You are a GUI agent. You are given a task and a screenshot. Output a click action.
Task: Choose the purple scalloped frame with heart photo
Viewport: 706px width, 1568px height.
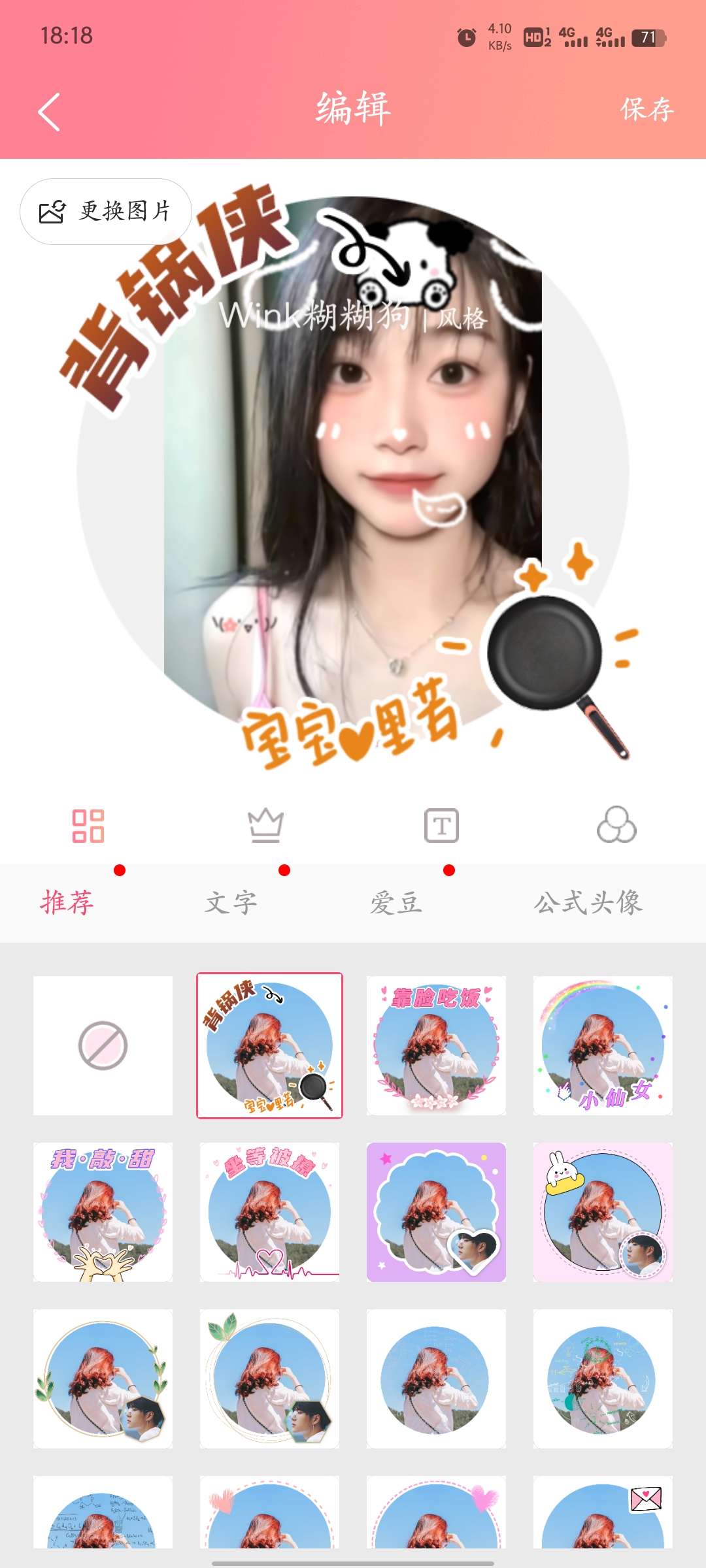coord(436,1212)
